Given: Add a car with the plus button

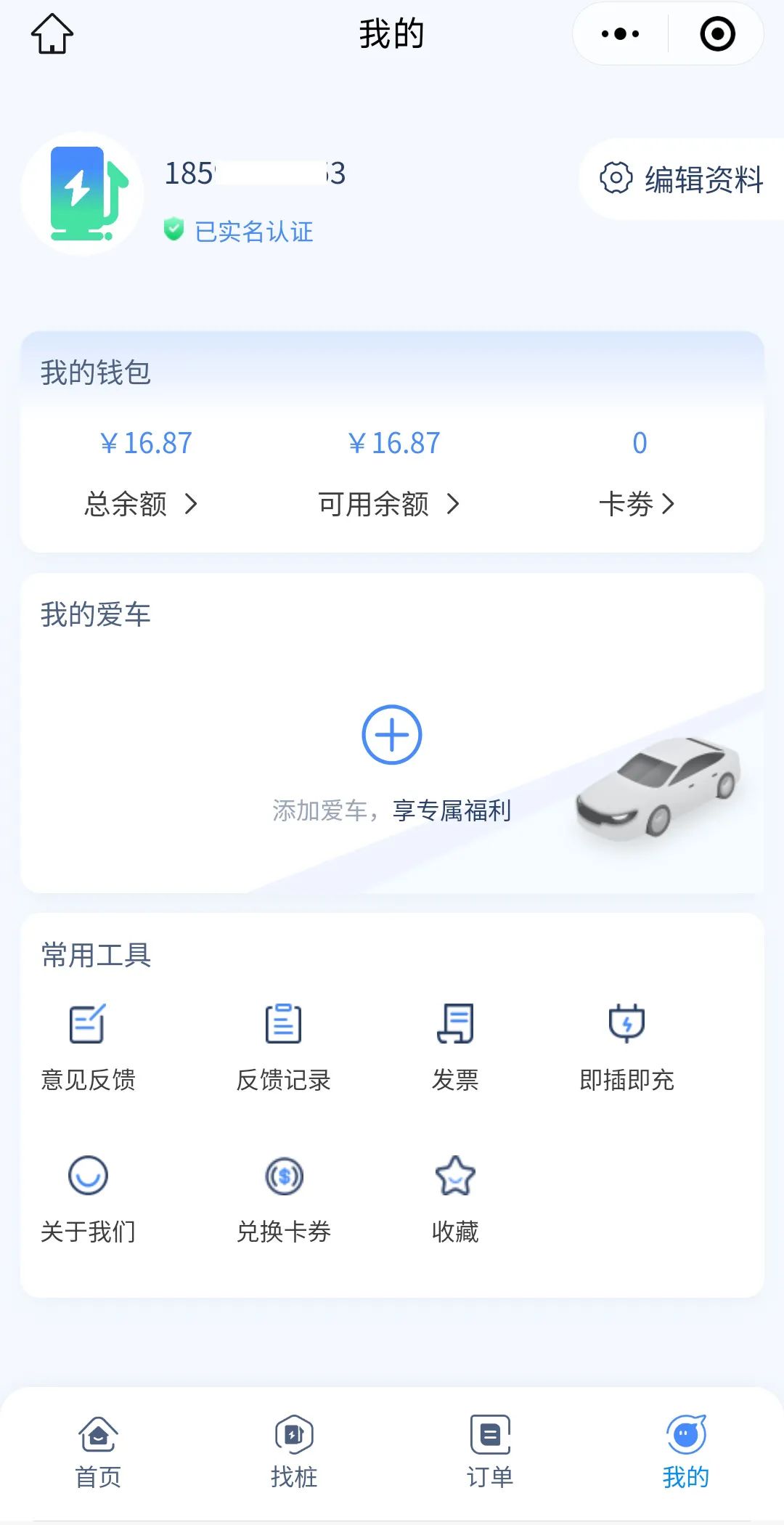Looking at the screenshot, I should tap(392, 734).
